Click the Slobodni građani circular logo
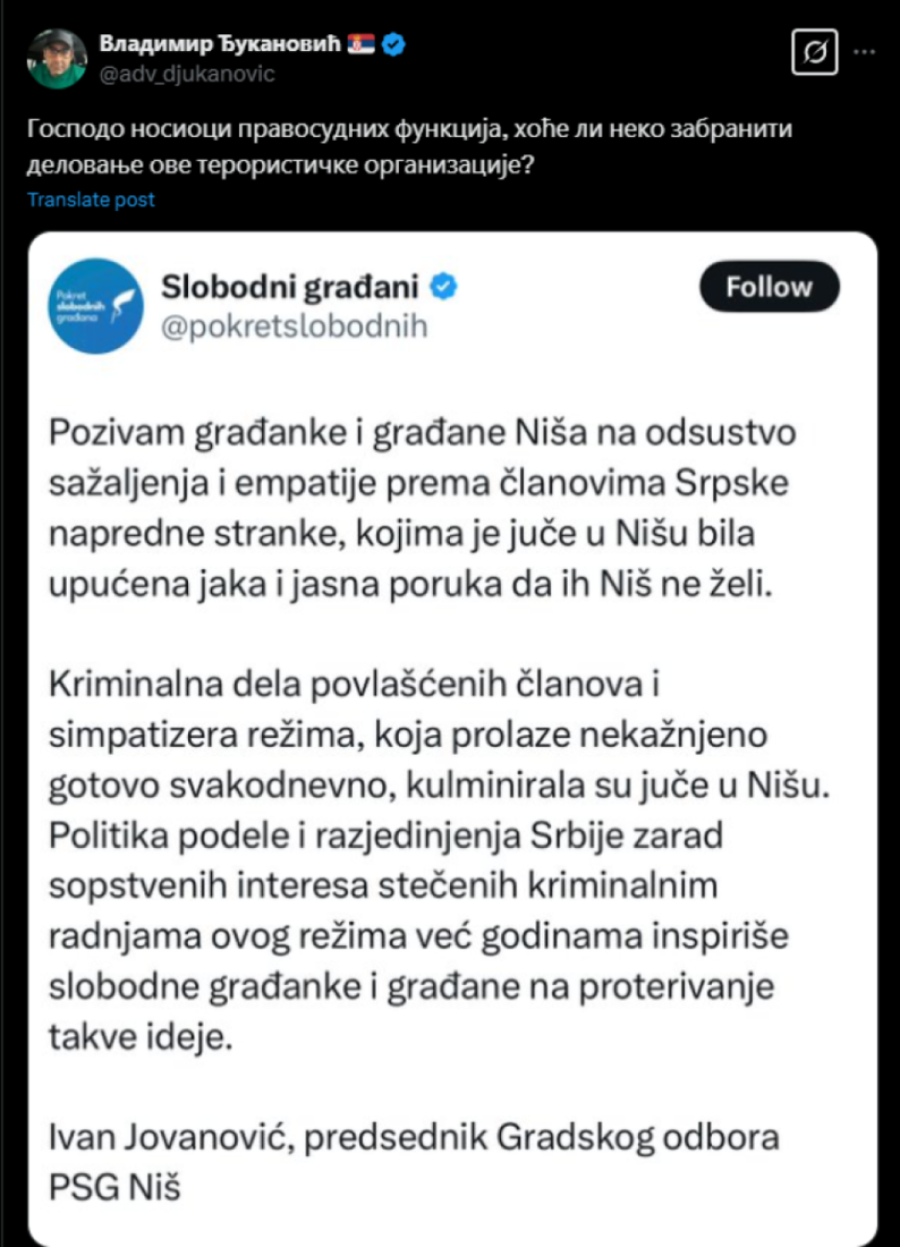900x1247 pixels. pyautogui.click(x=95, y=306)
